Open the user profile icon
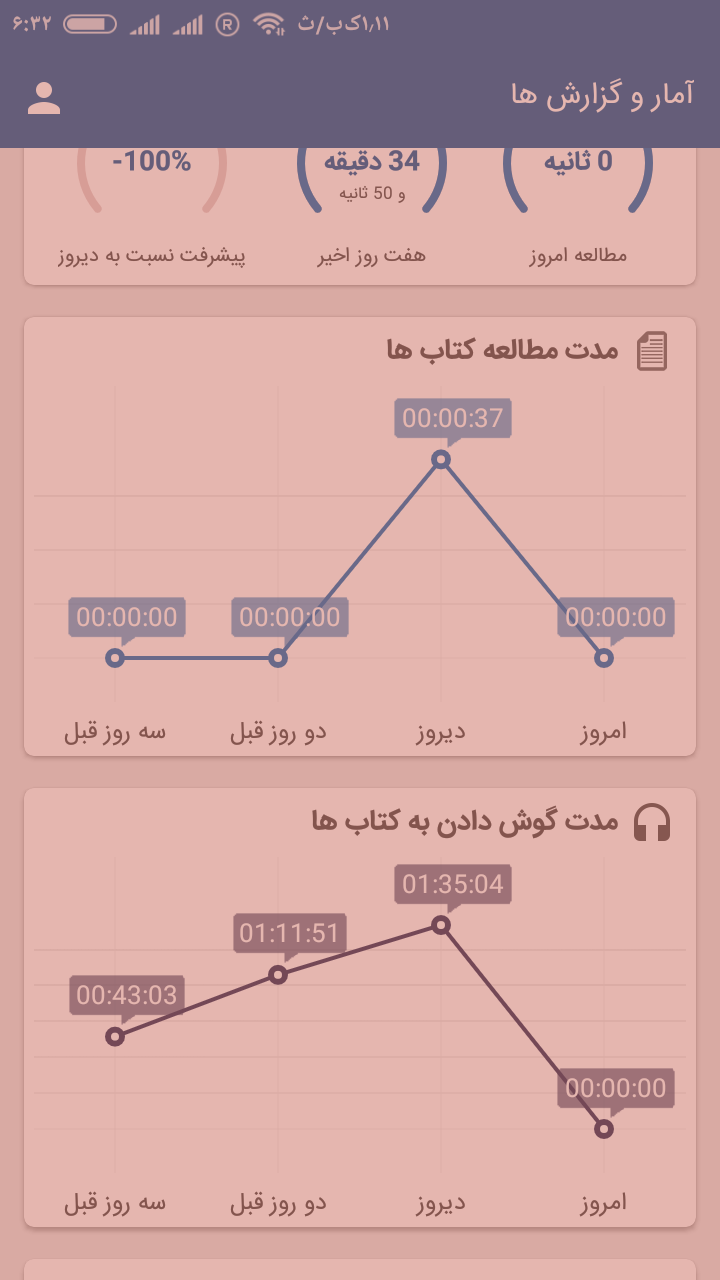Image resolution: width=720 pixels, height=1280 pixels. coord(44,97)
